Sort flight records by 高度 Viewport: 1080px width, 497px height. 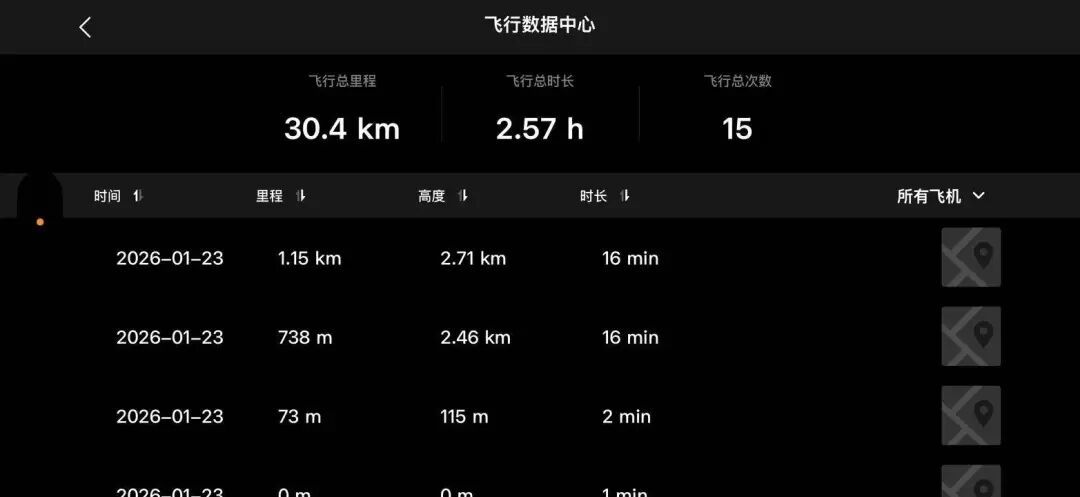pyautogui.click(x=443, y=196)
